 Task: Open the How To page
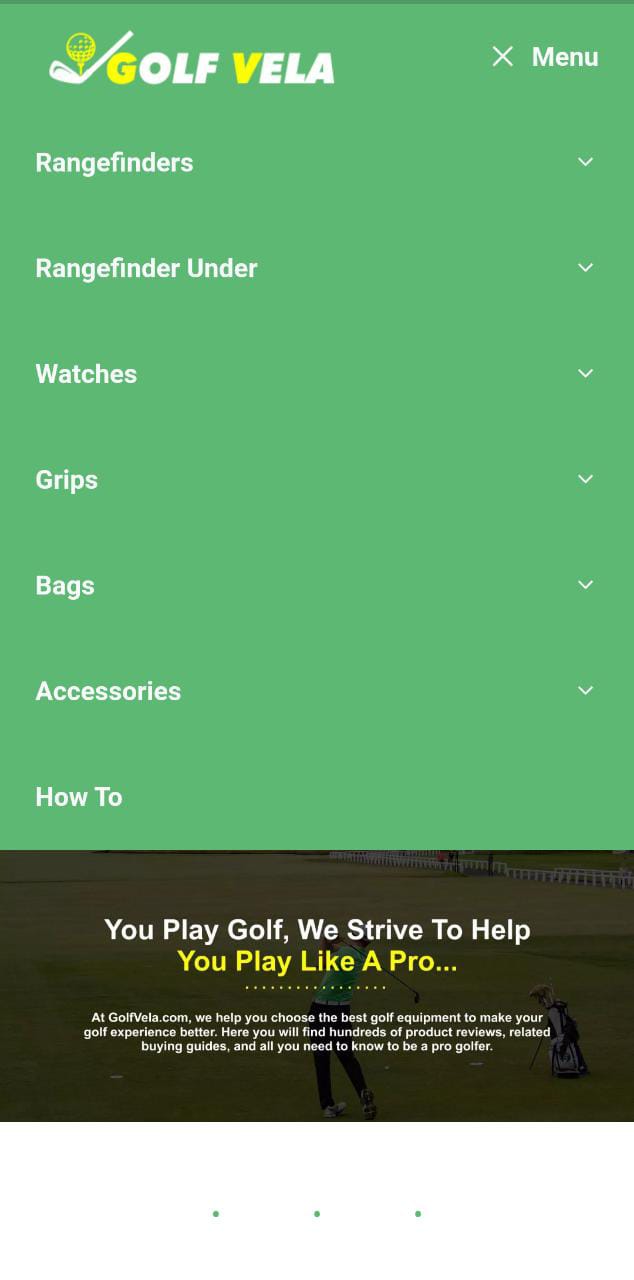tap(79, 797)
